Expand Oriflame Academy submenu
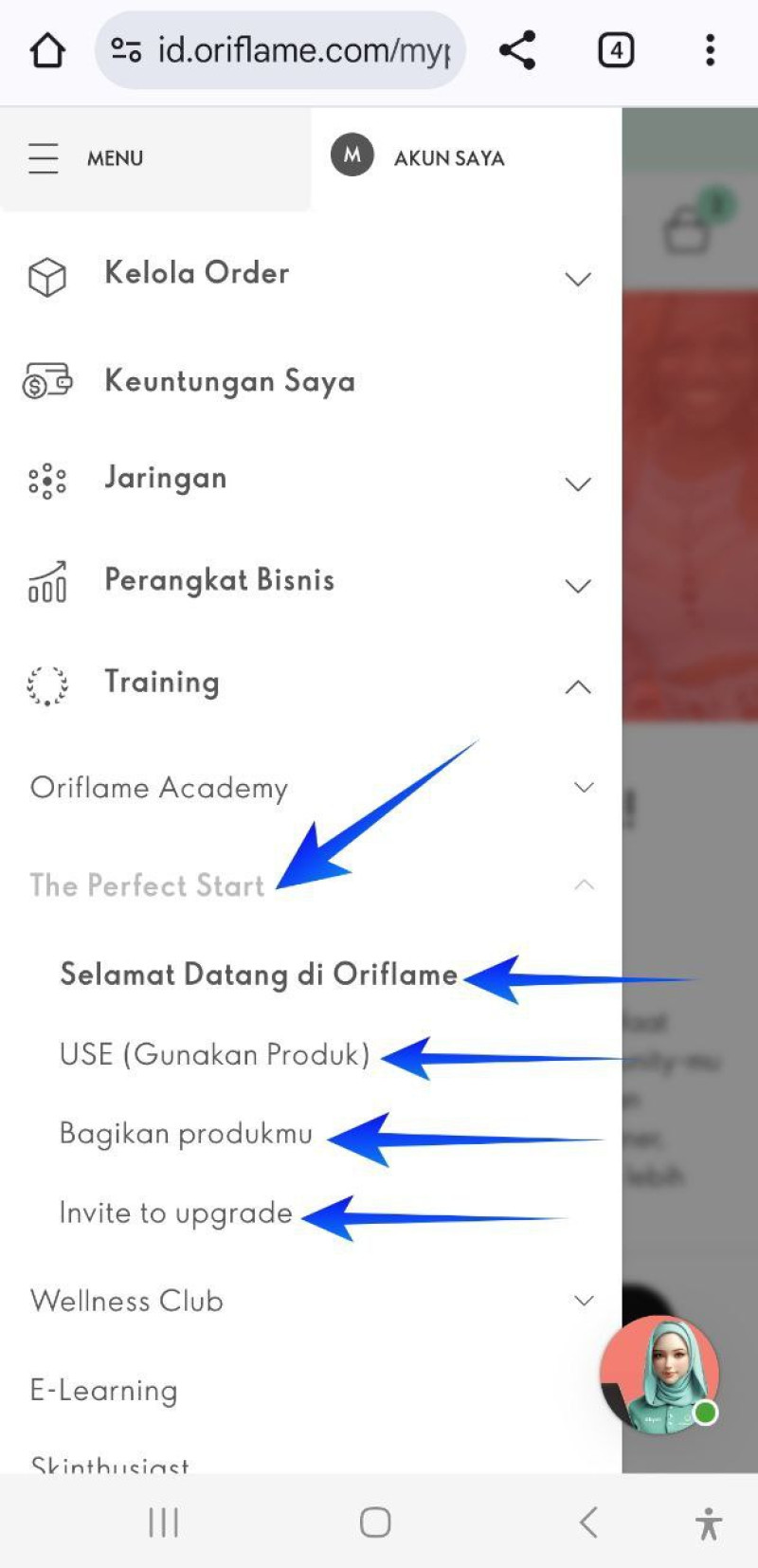Screen dimensions: 758x1568 pyautogui.click(x=584, y=788)
